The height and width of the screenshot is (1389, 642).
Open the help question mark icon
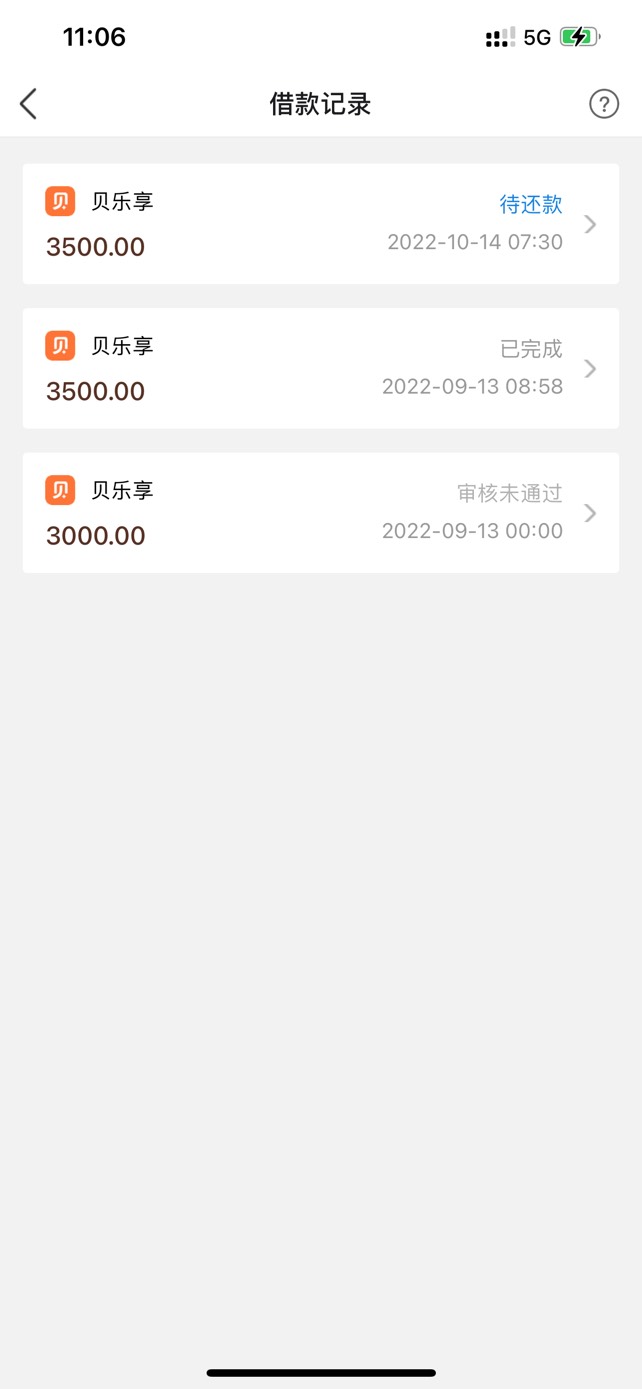603,104
